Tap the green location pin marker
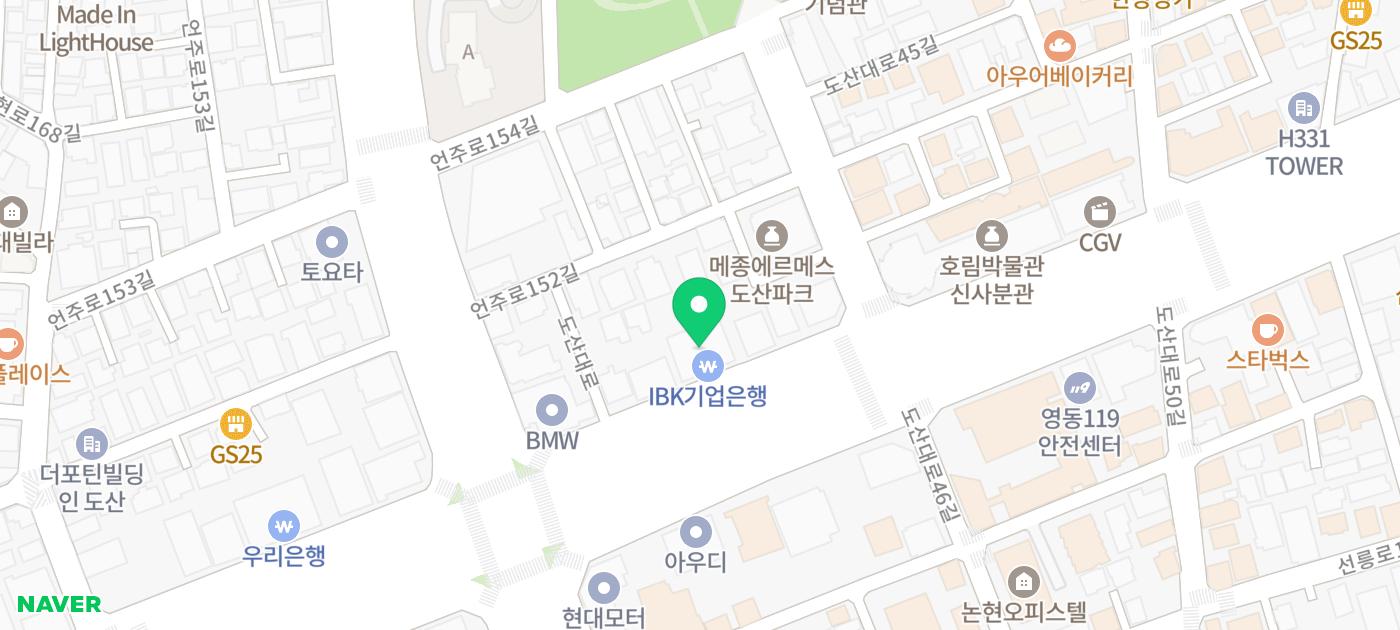This screenshot has height=630, width=1400. [700, 309]
